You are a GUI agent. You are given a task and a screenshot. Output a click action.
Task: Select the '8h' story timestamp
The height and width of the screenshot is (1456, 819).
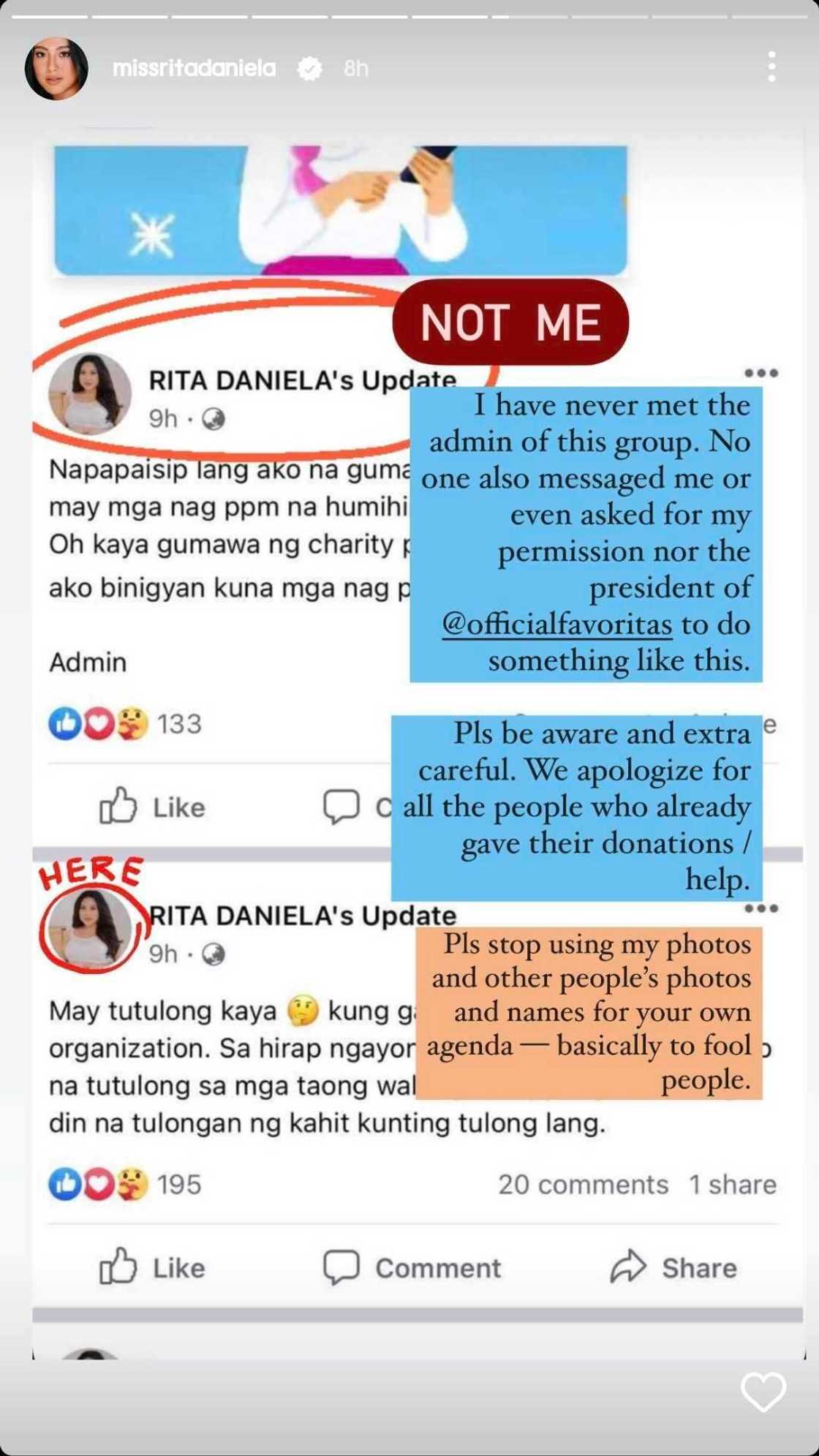355,69
